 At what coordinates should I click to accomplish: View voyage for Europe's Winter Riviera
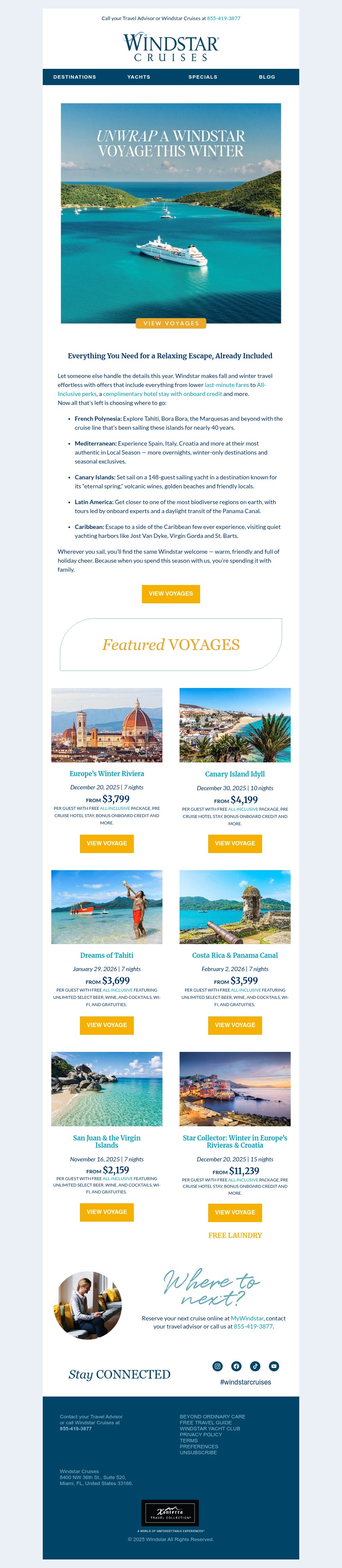coord(106,844)
